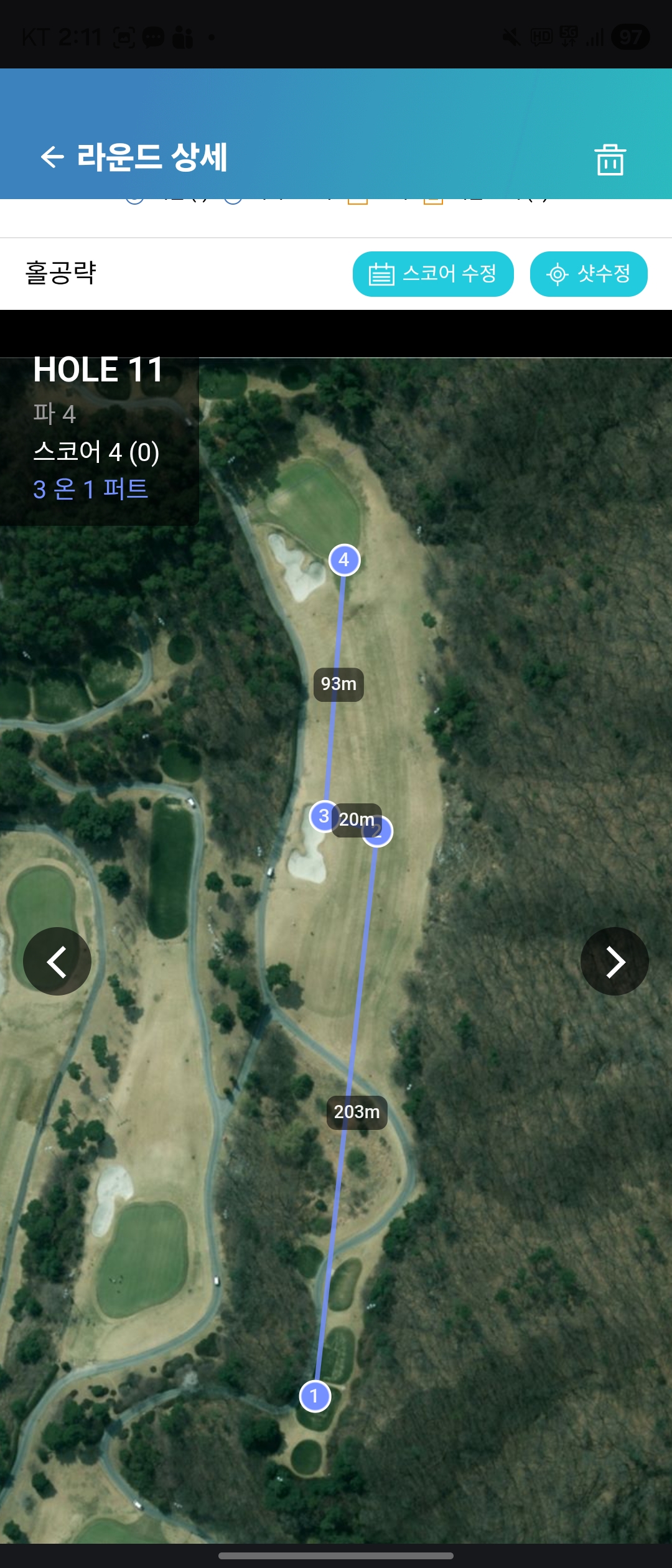Go back from 라운드 상세
This screenshot has width=672, height=1568.
[x=52, y=157]
